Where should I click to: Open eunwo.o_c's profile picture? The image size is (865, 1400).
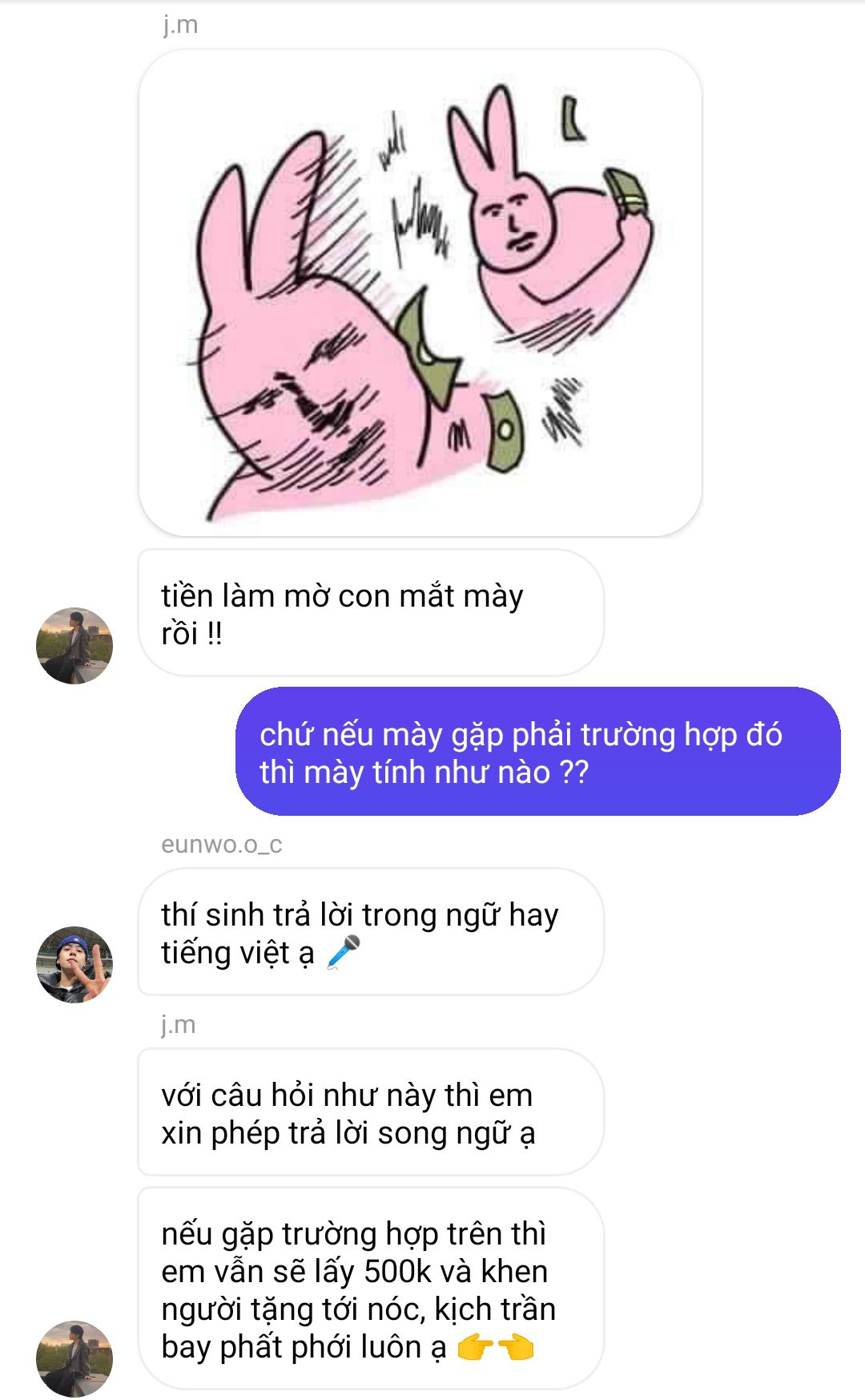(x=74, y=965)
